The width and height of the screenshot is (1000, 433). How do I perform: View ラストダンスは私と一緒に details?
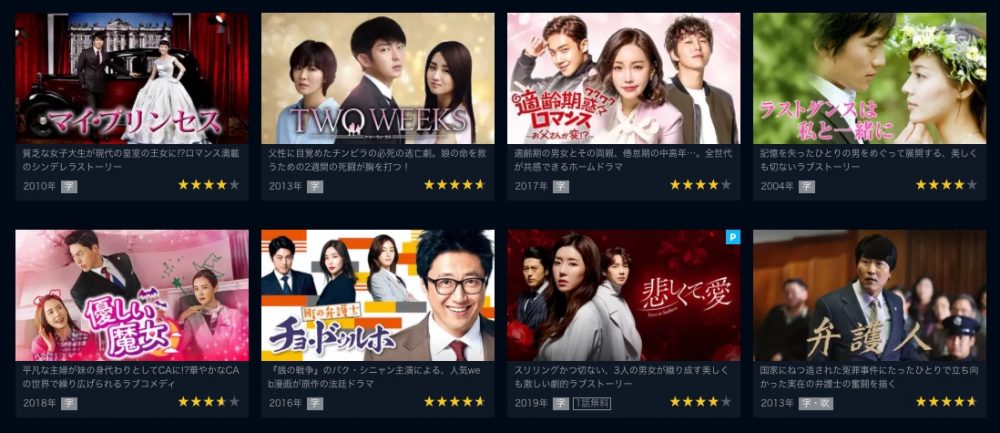(869, 78)
